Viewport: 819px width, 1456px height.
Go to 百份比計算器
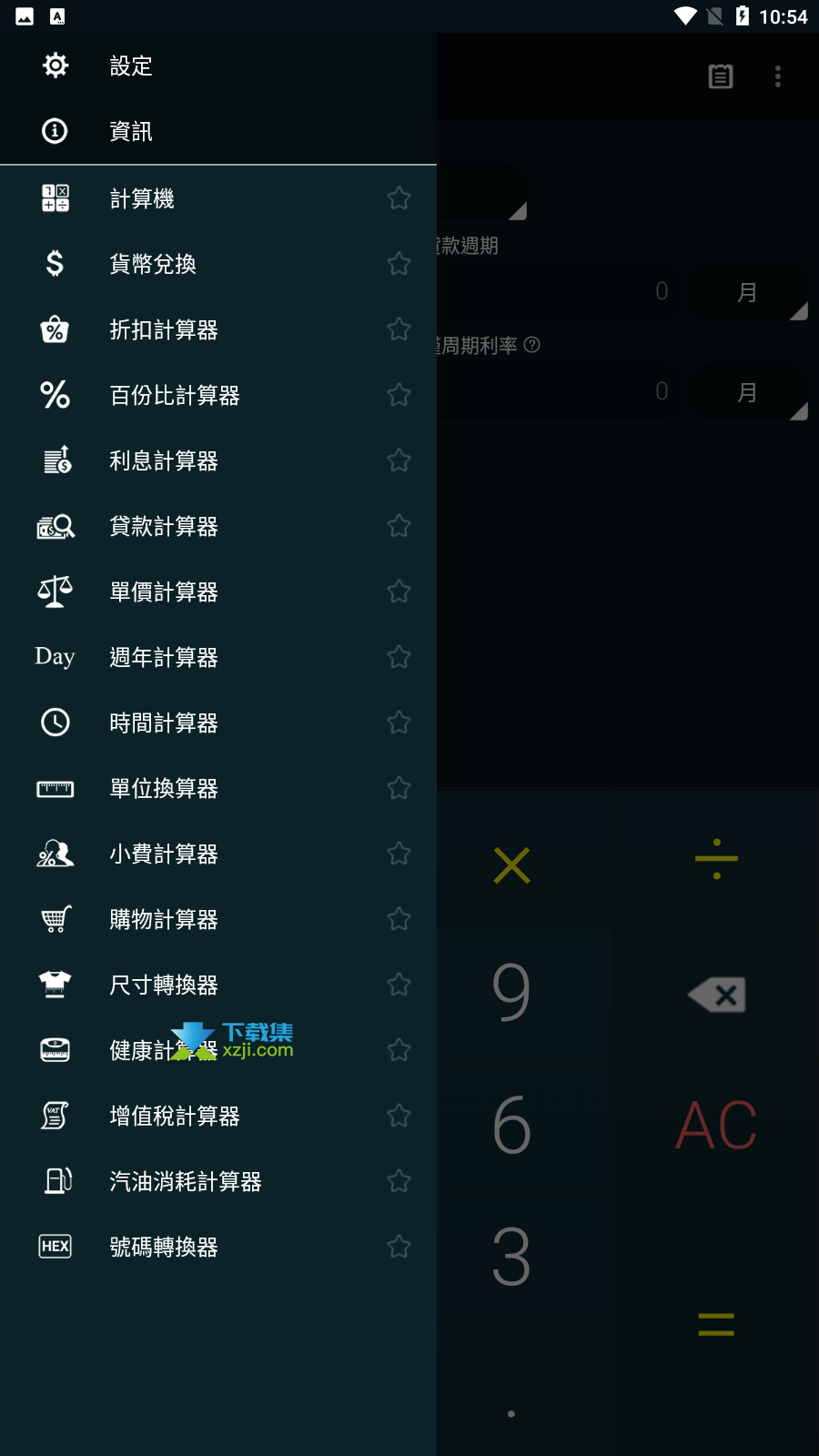(x=218, y=395)
